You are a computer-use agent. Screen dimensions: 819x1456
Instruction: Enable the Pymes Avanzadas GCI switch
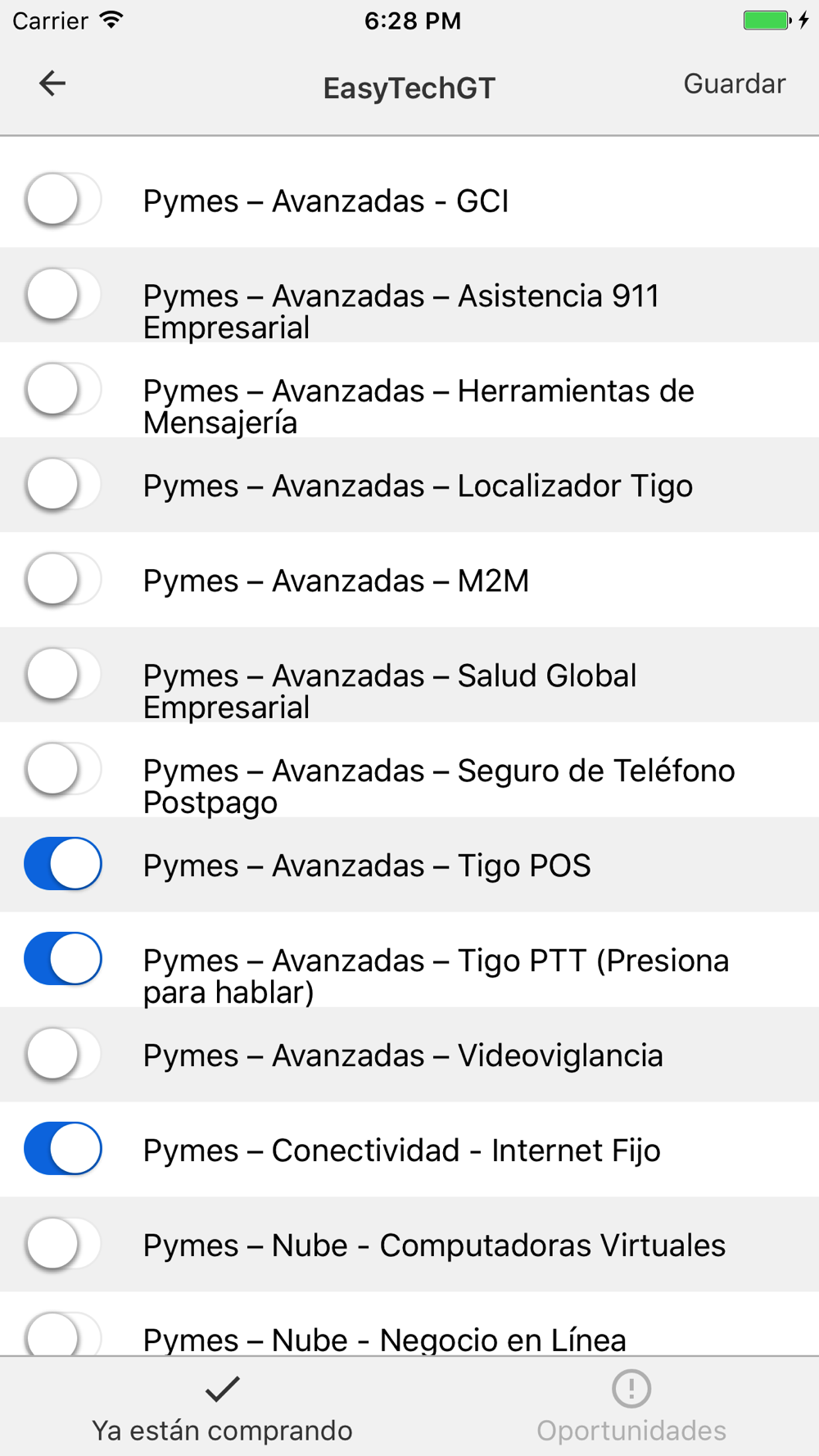63,199
